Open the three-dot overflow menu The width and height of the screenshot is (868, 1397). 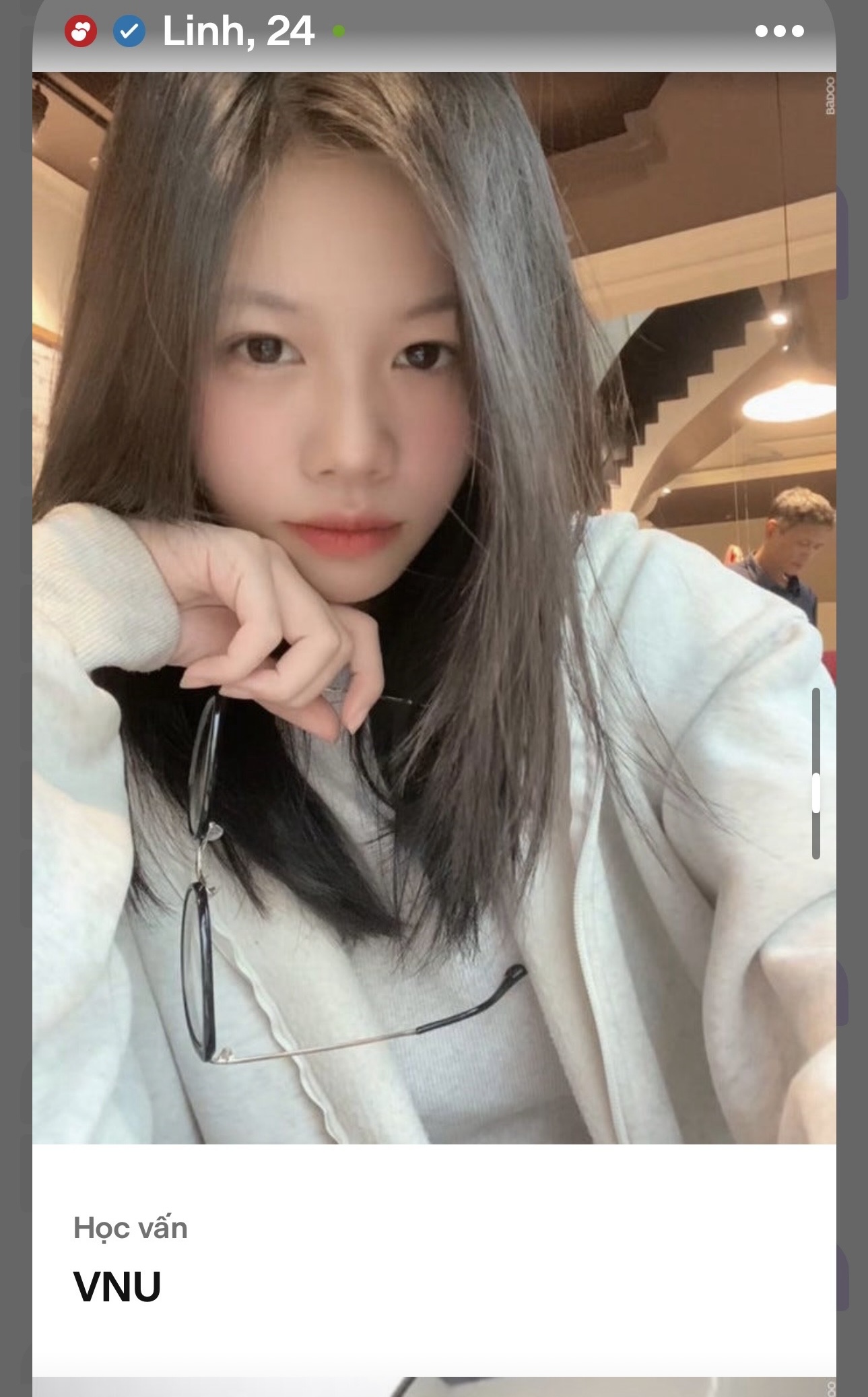coord(779,31)
